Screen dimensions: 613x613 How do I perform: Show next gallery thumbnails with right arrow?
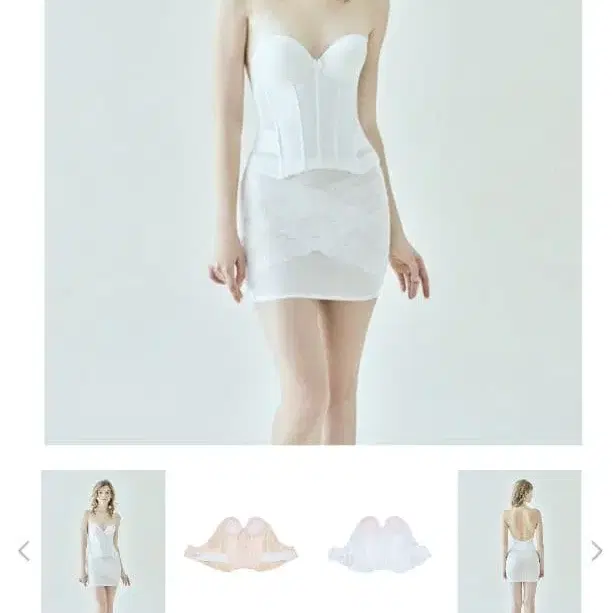coord(596,551)
